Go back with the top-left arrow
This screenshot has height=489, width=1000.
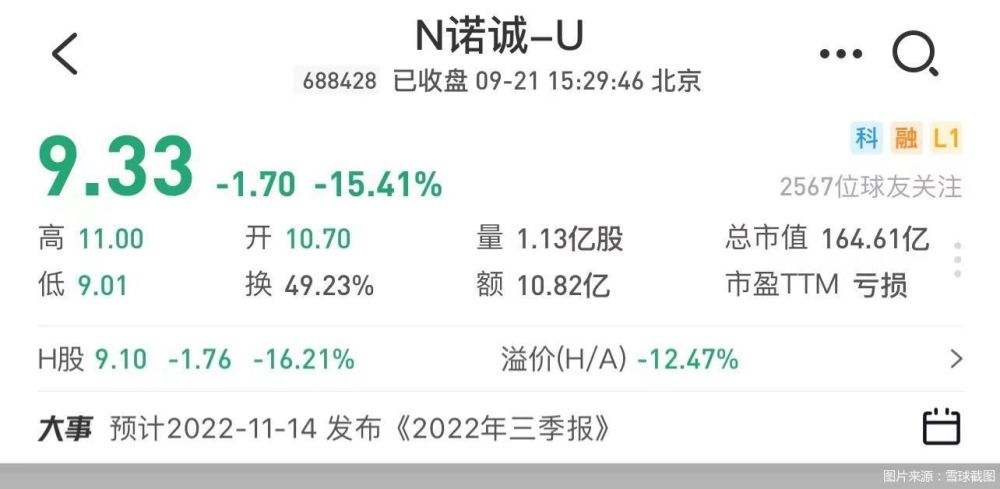(x=65, y=53)
